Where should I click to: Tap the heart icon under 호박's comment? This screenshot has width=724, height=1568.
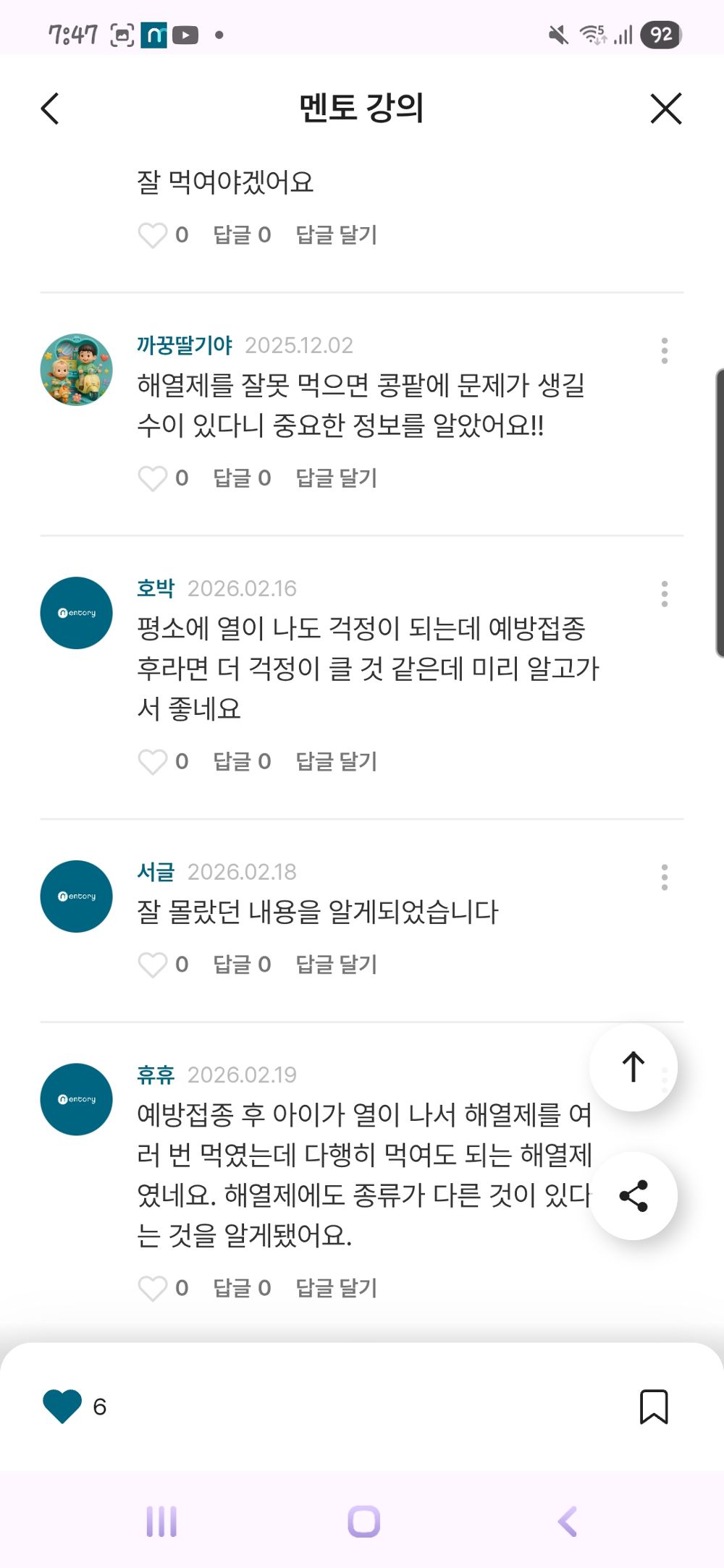(x=154, y=760)
